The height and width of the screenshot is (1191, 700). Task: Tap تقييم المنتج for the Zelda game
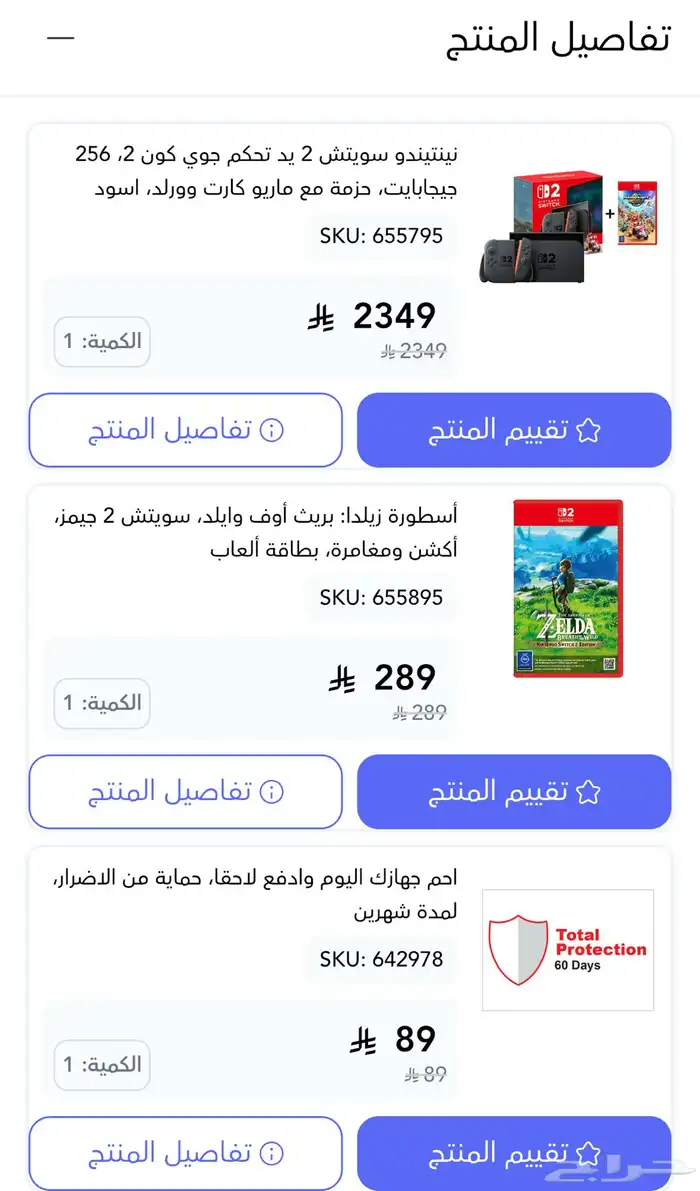[513, 792]
